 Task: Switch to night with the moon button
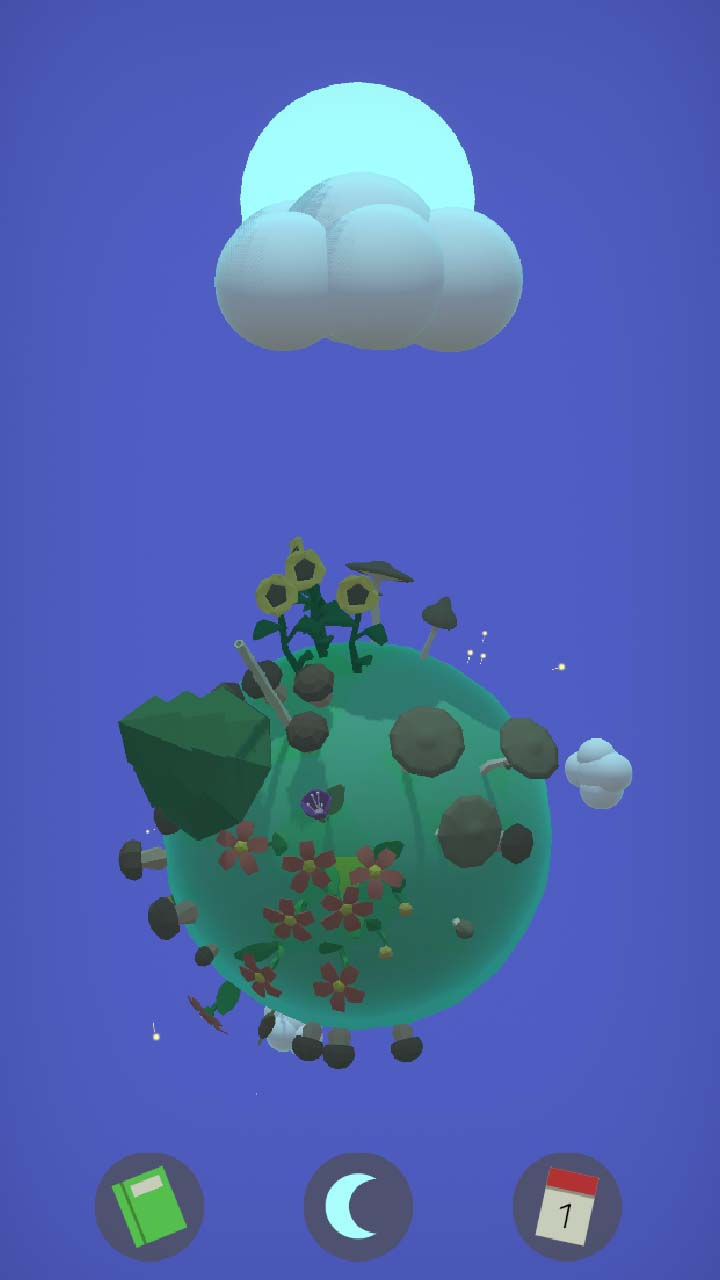click(358, 1207)
